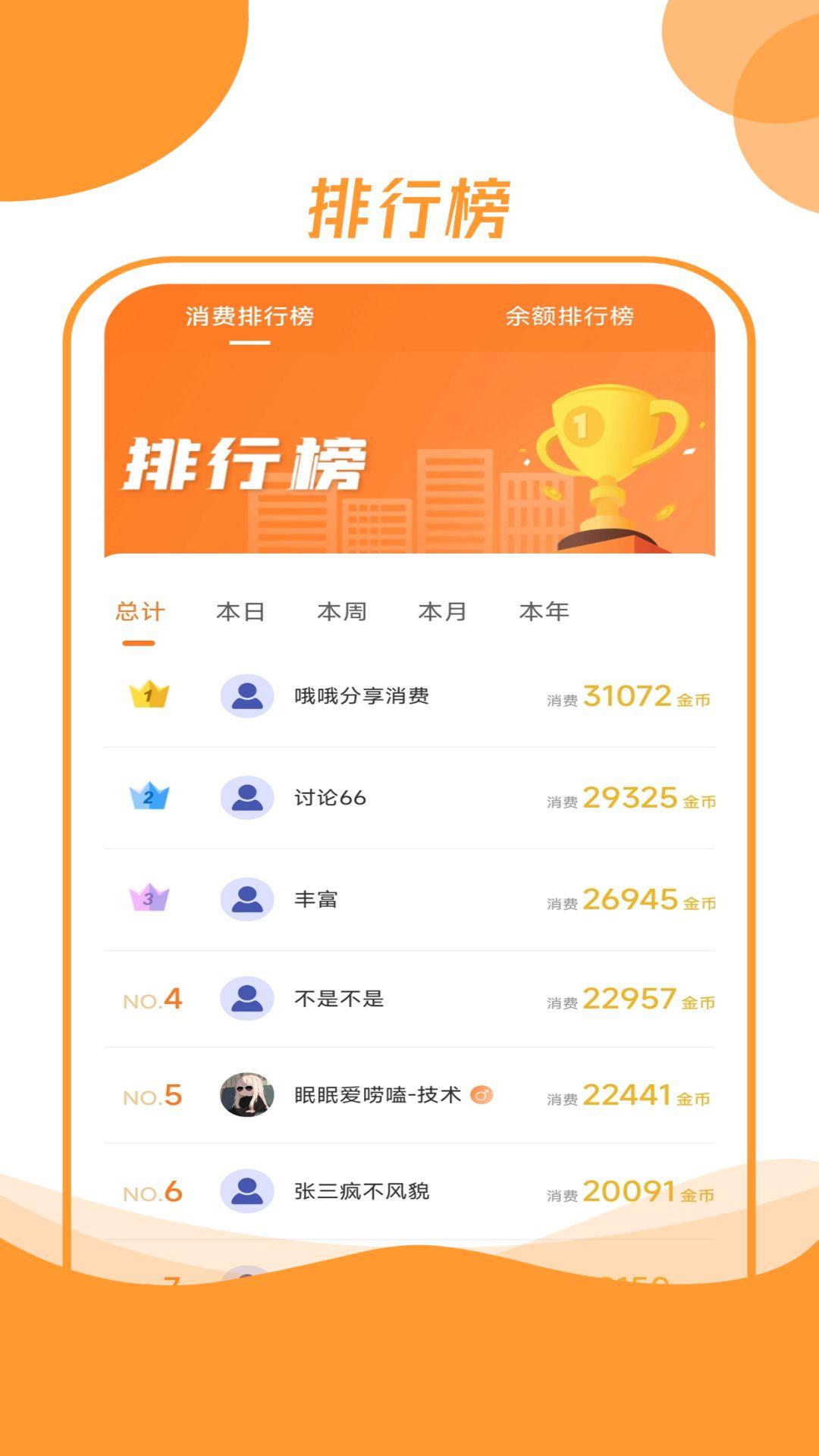Select the 本周 ranking filter
The image size is (819, 1456).
343,613
